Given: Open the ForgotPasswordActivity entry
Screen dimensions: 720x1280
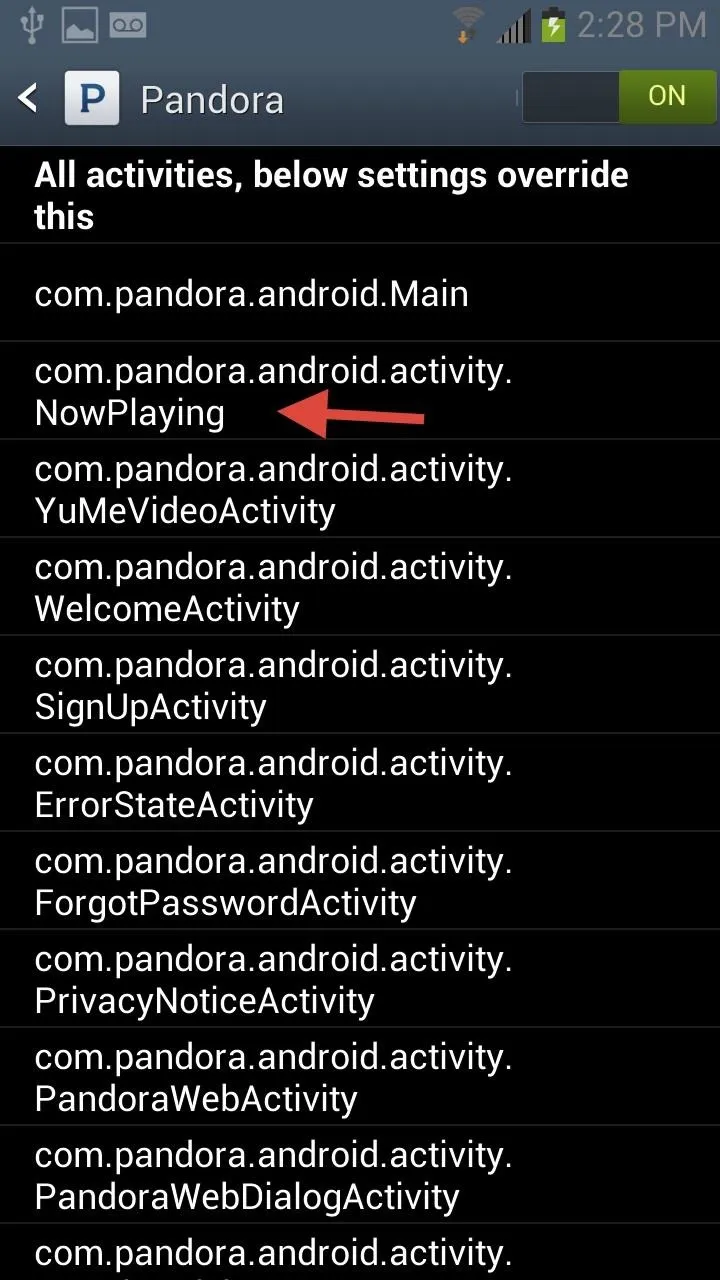Looking at the screenshot, I should tap(360, 881).
